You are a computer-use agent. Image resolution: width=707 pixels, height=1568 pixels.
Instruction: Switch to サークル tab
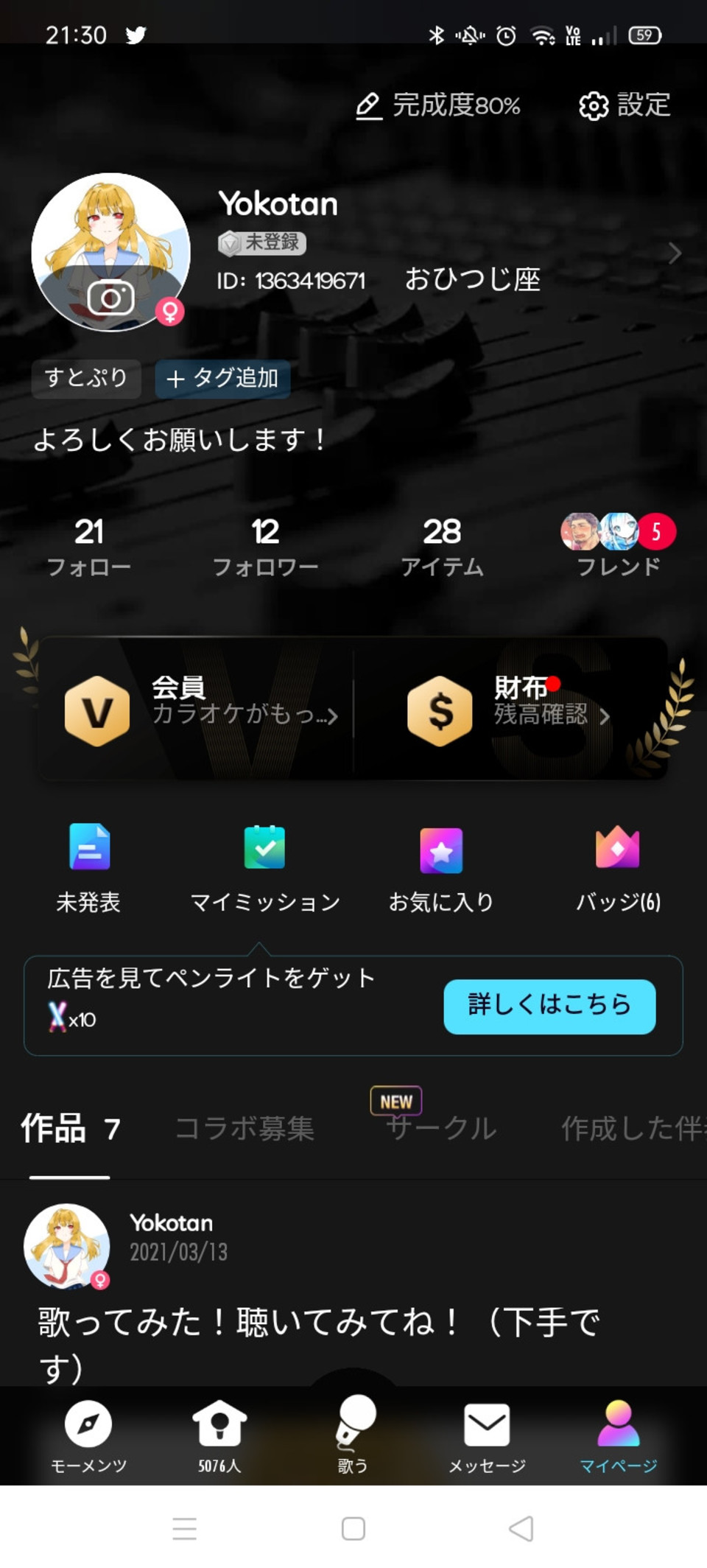tap(441, 1128)
